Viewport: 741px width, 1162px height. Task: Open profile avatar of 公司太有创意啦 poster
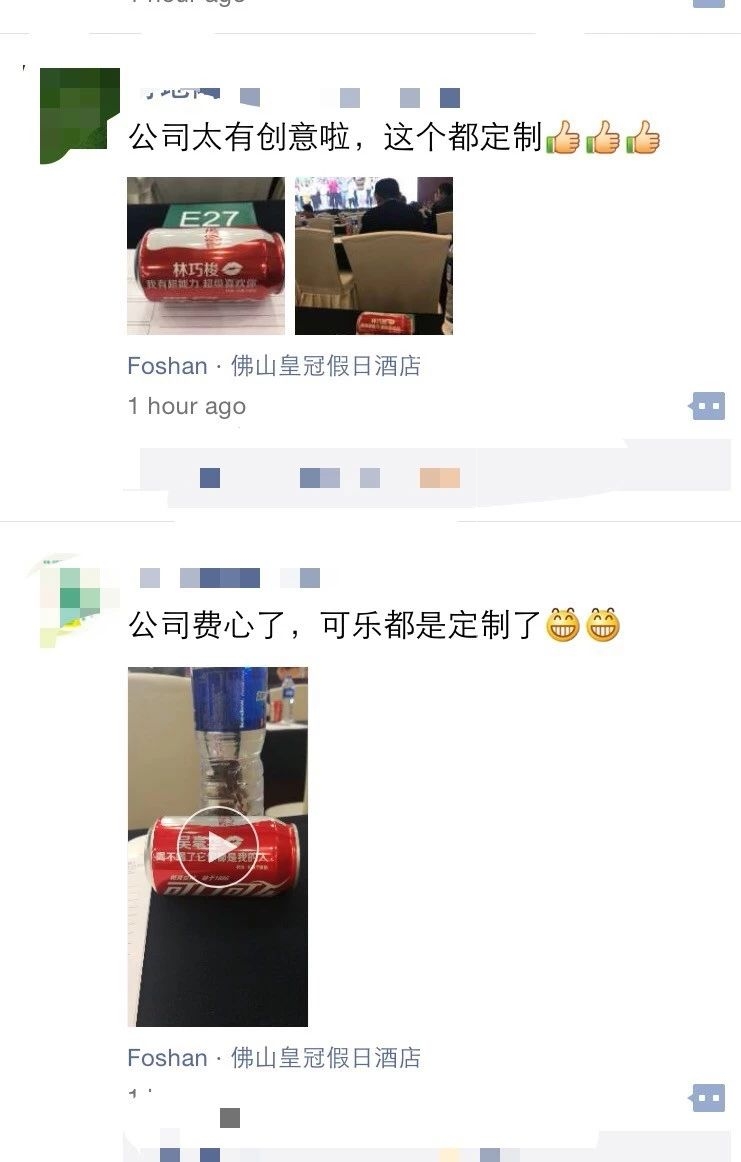click(x=79, y=114)
